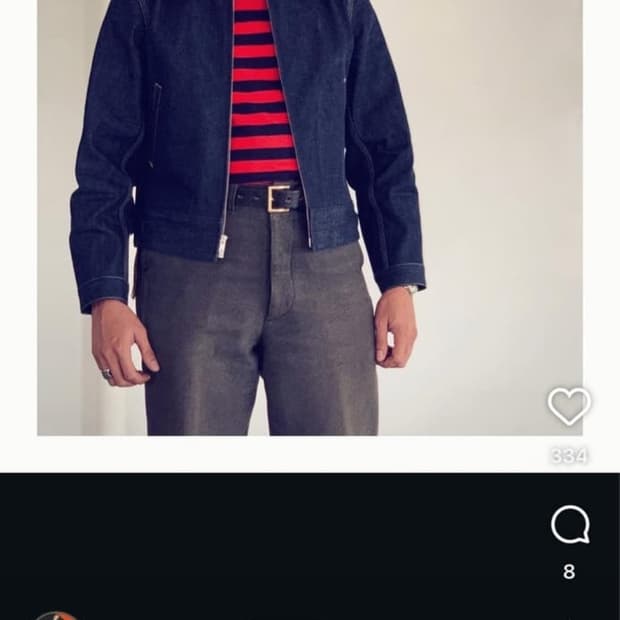Open the comments bubble
This screenshot has width=620, height=620.
pos(570,525)
